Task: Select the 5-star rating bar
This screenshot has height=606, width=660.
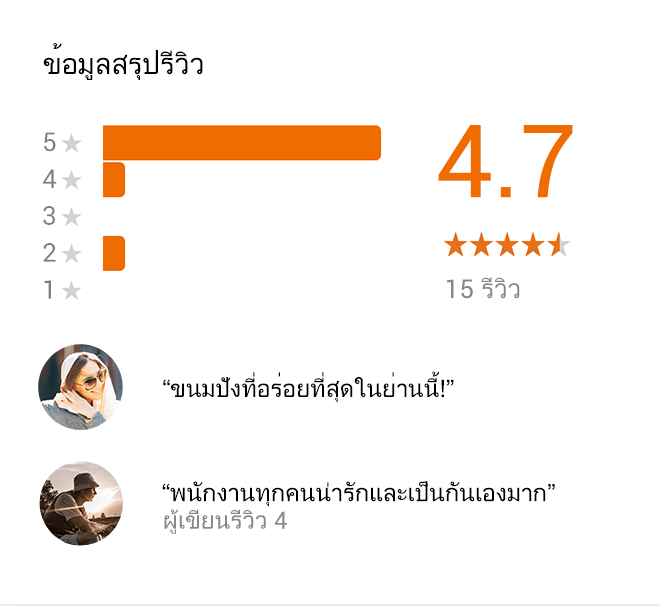Action: coord(241,143)
